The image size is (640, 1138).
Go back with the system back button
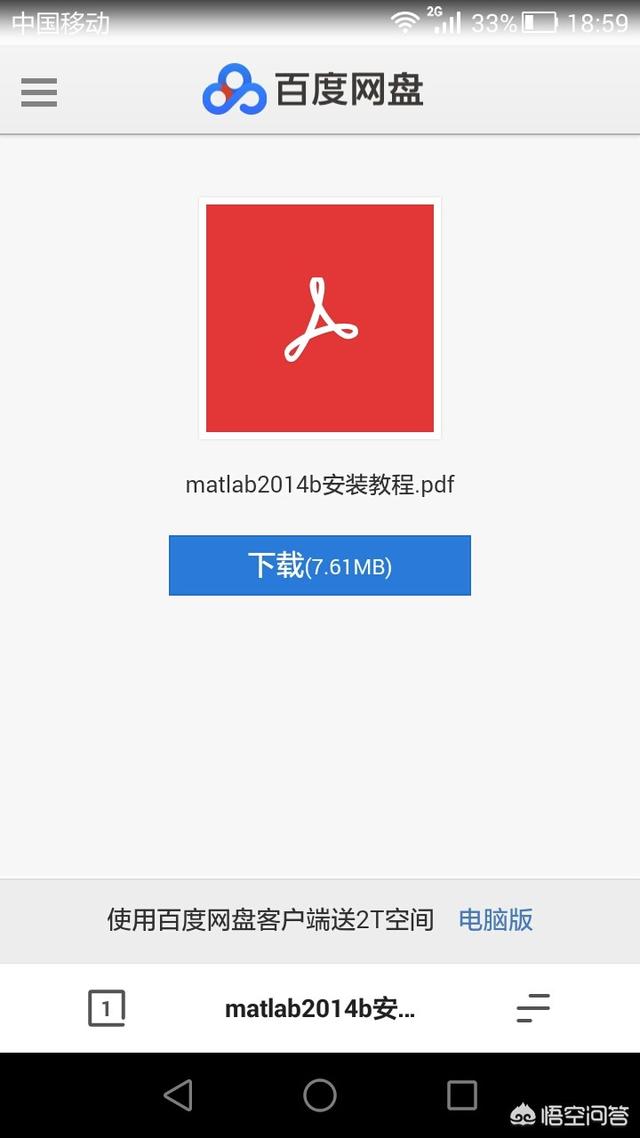click(178, 1095)
